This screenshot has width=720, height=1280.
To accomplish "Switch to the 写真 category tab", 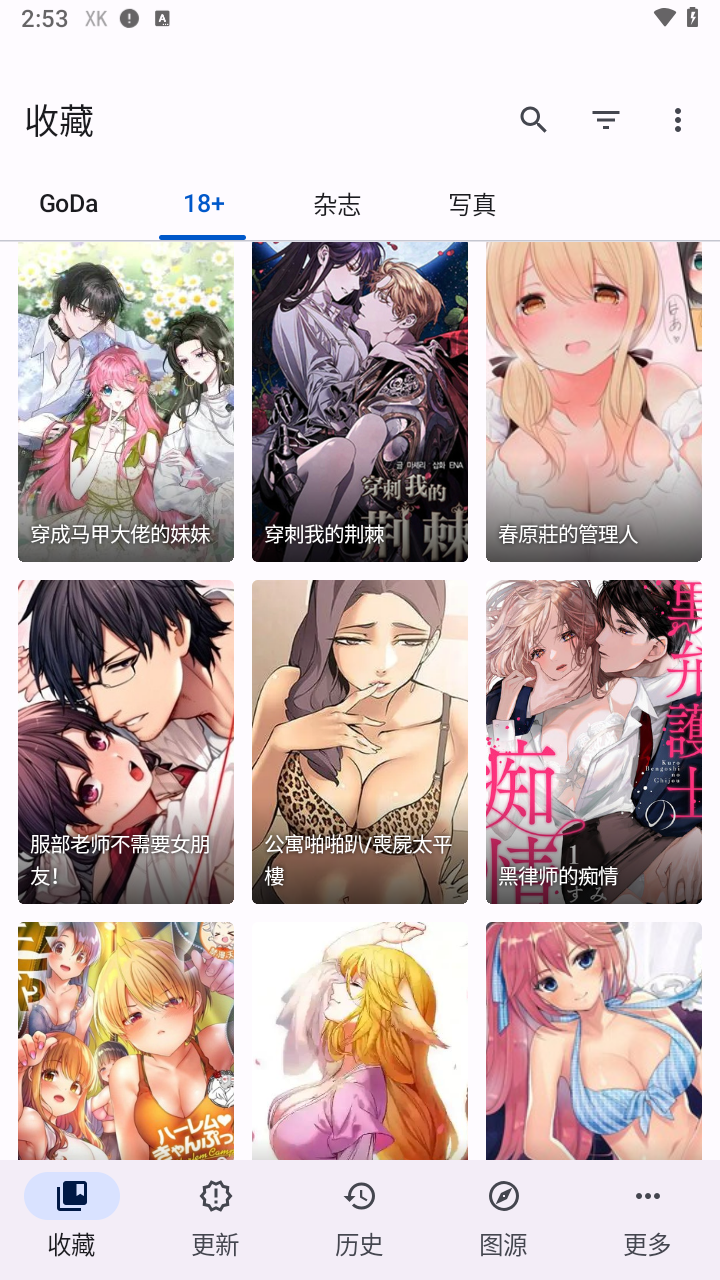I will (472, 205).
